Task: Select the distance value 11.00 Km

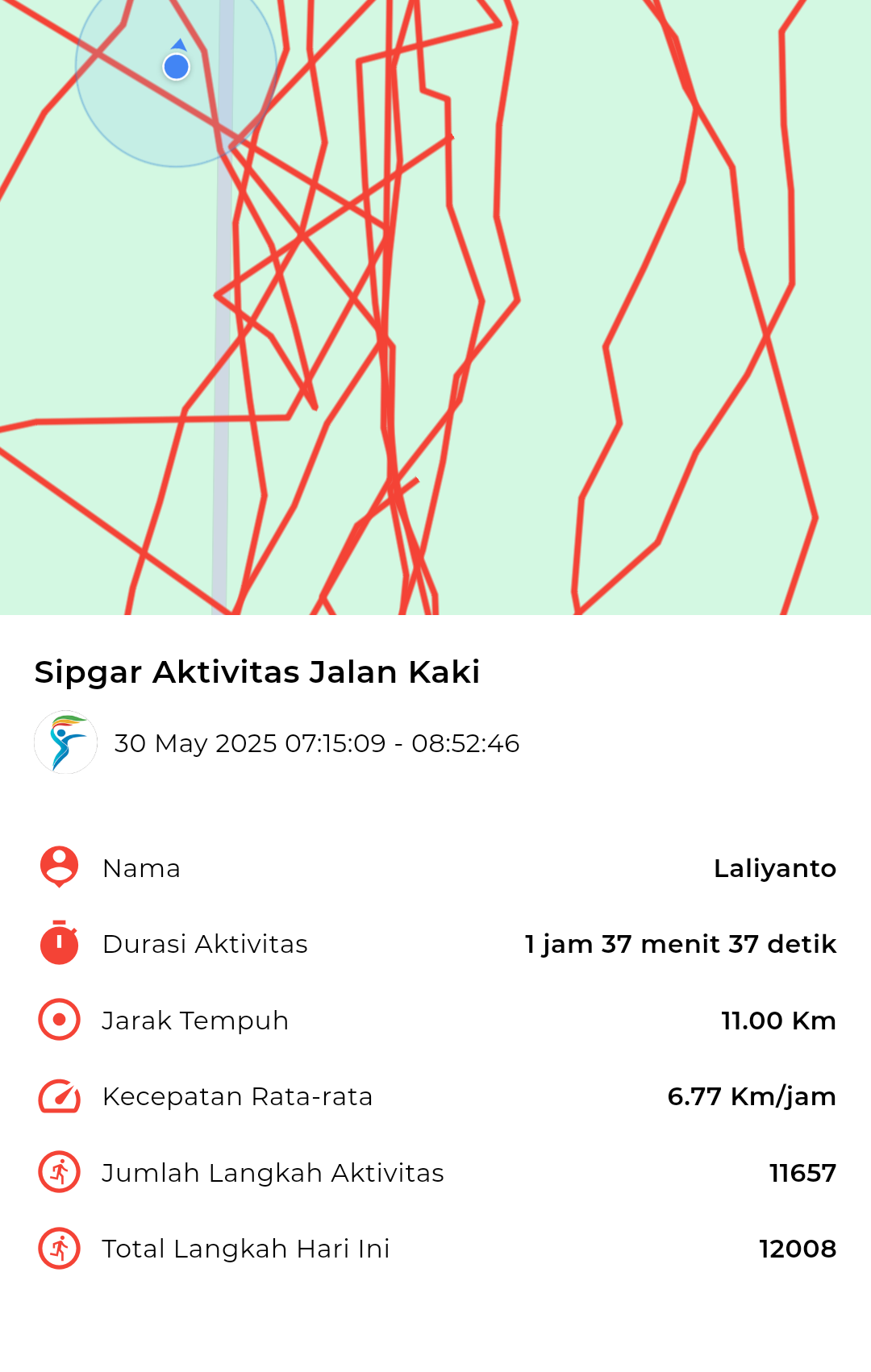Action: (x=777, y=1020)
